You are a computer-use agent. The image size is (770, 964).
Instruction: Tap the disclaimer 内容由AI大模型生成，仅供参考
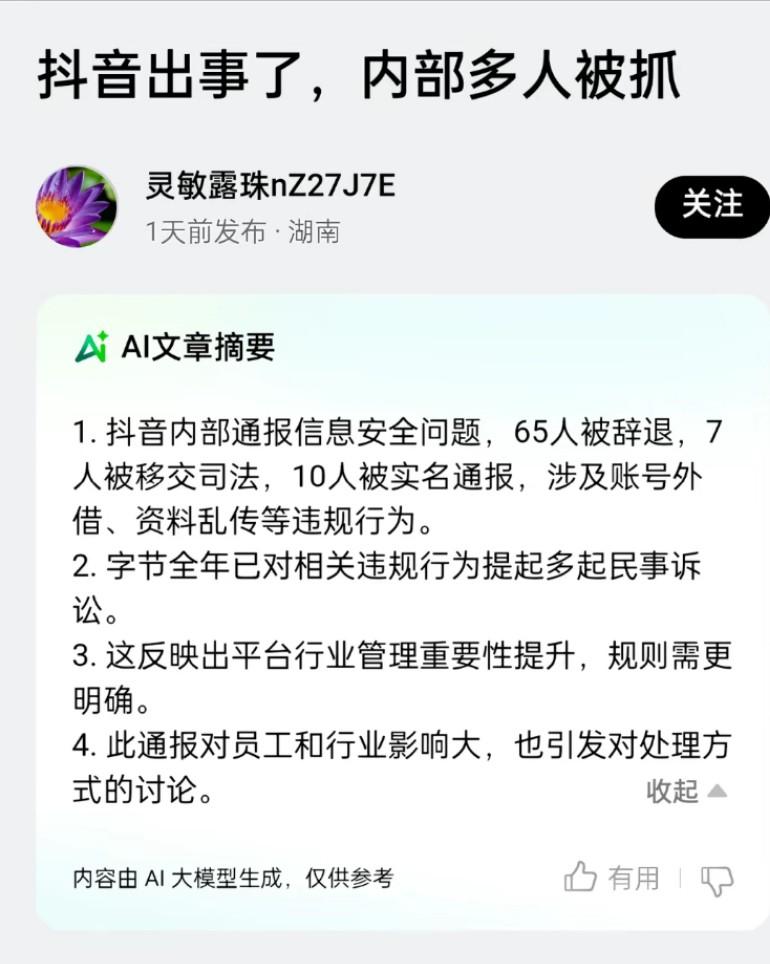click(232, 878)
